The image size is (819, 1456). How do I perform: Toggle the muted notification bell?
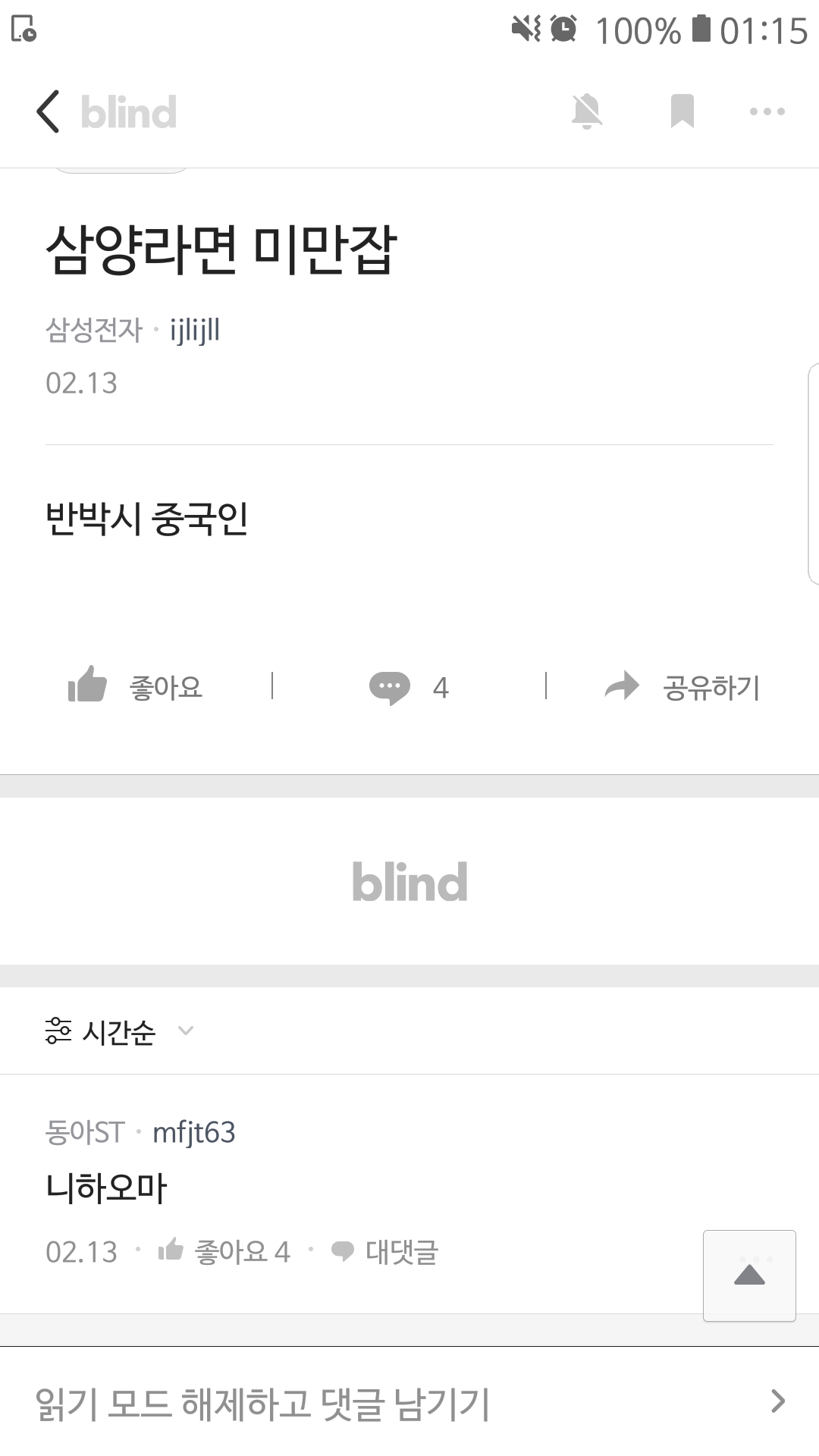tap(586, 111)
